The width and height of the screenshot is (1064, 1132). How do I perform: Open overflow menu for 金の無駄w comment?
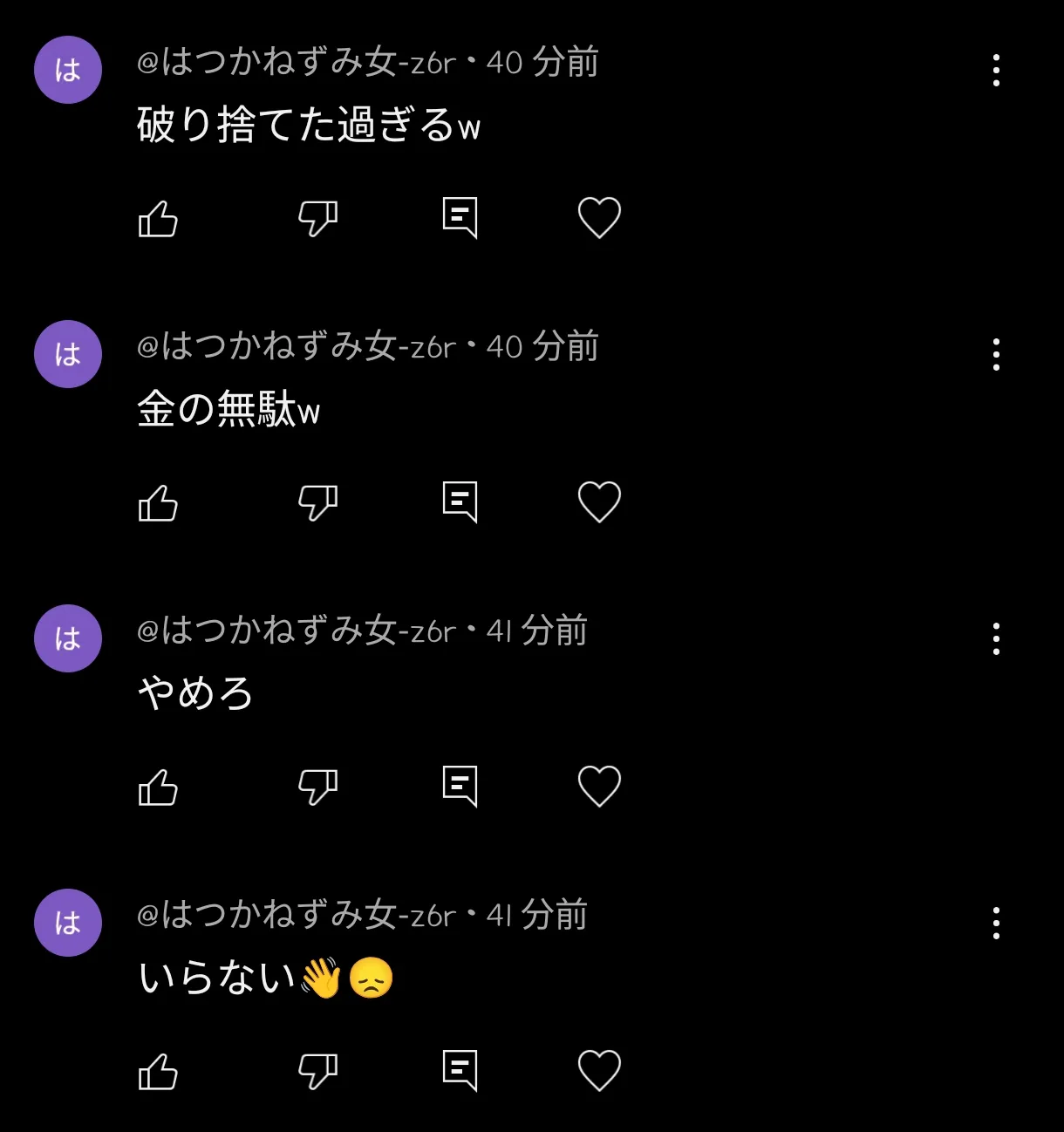pos(996,355)
